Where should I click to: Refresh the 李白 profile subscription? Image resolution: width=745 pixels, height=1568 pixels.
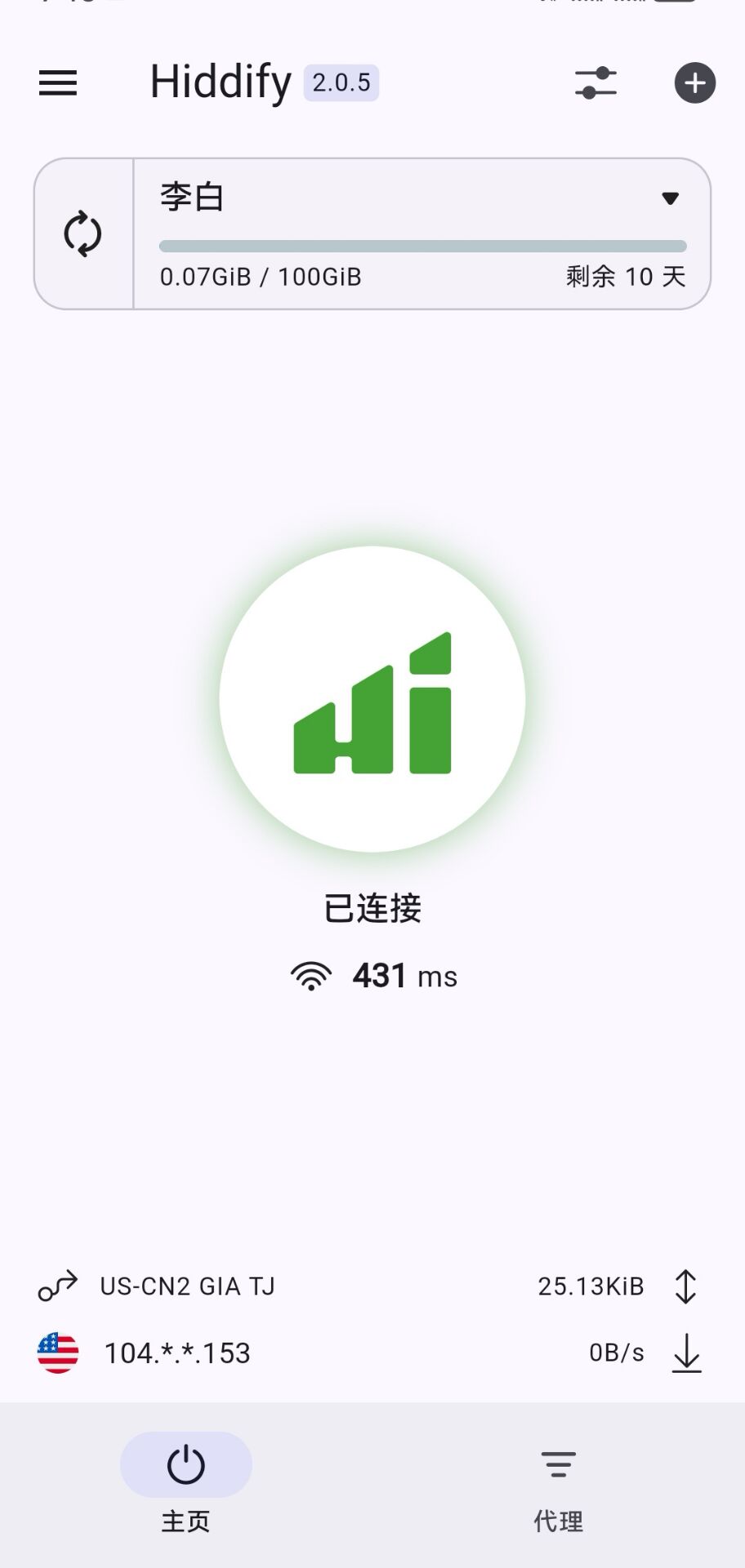pos(83,234)
